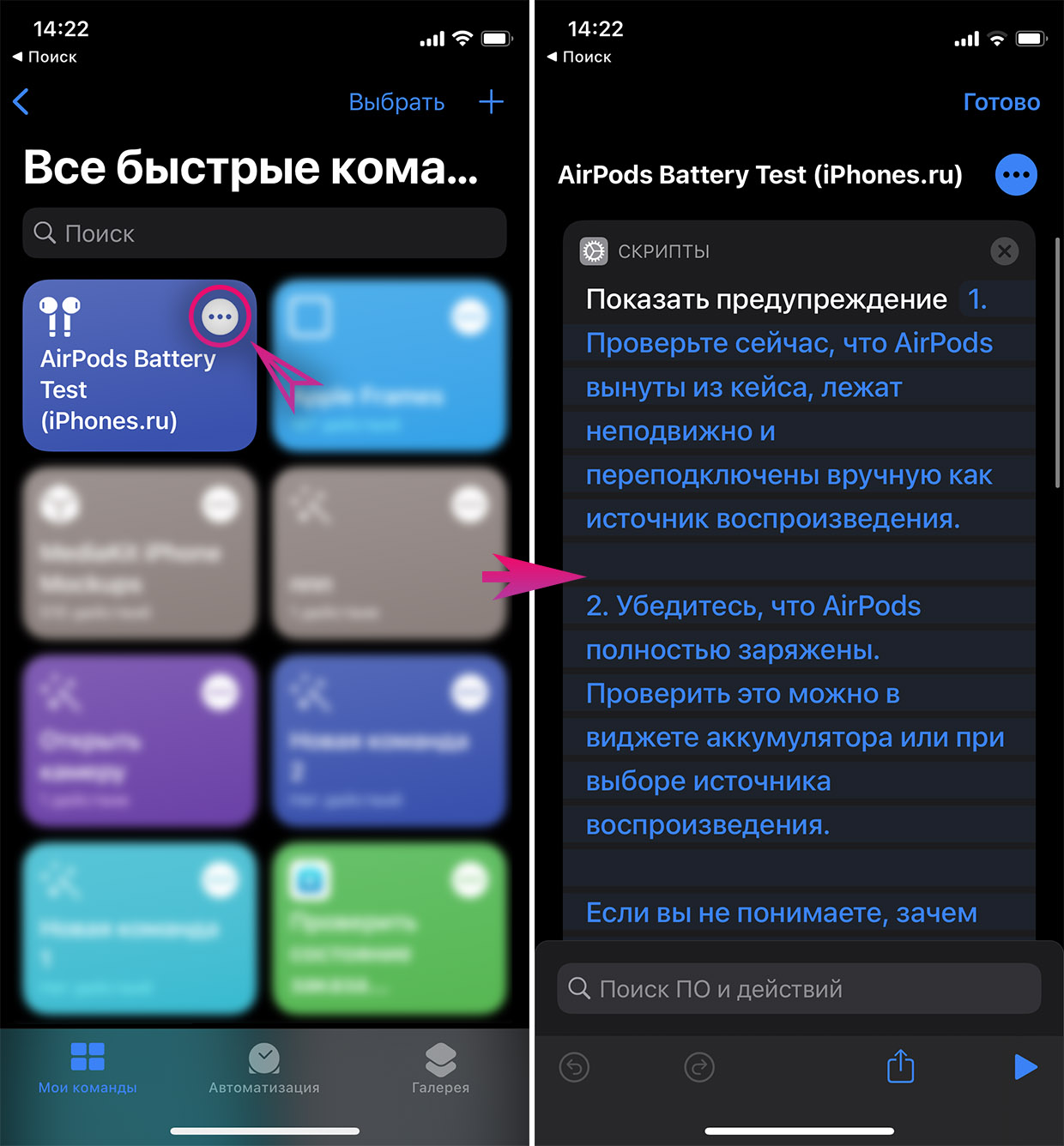
Task: Switch to the Мои команды tab
Action: coord(88,1067)
